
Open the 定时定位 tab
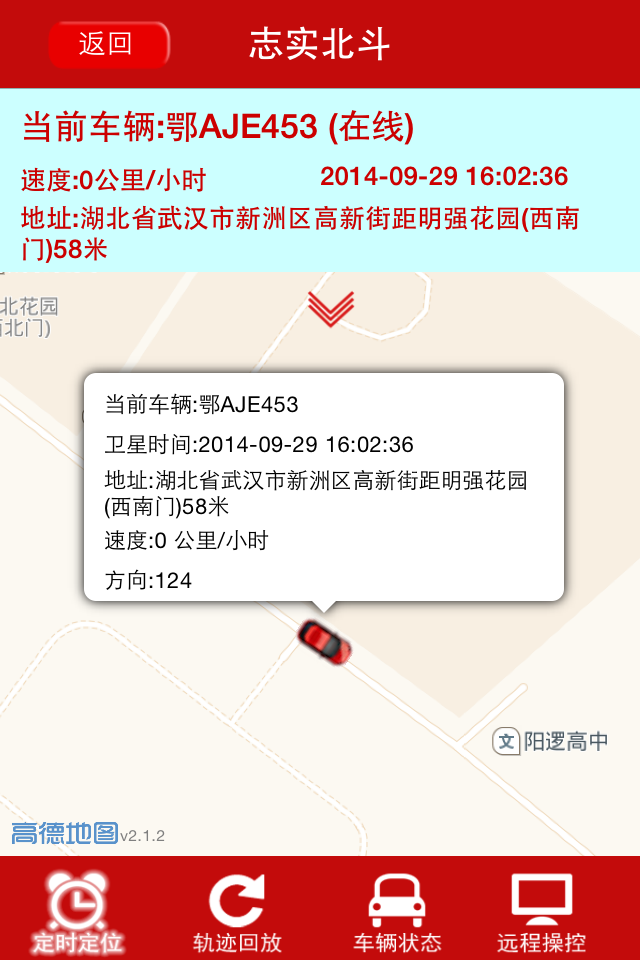pos(77,911)
